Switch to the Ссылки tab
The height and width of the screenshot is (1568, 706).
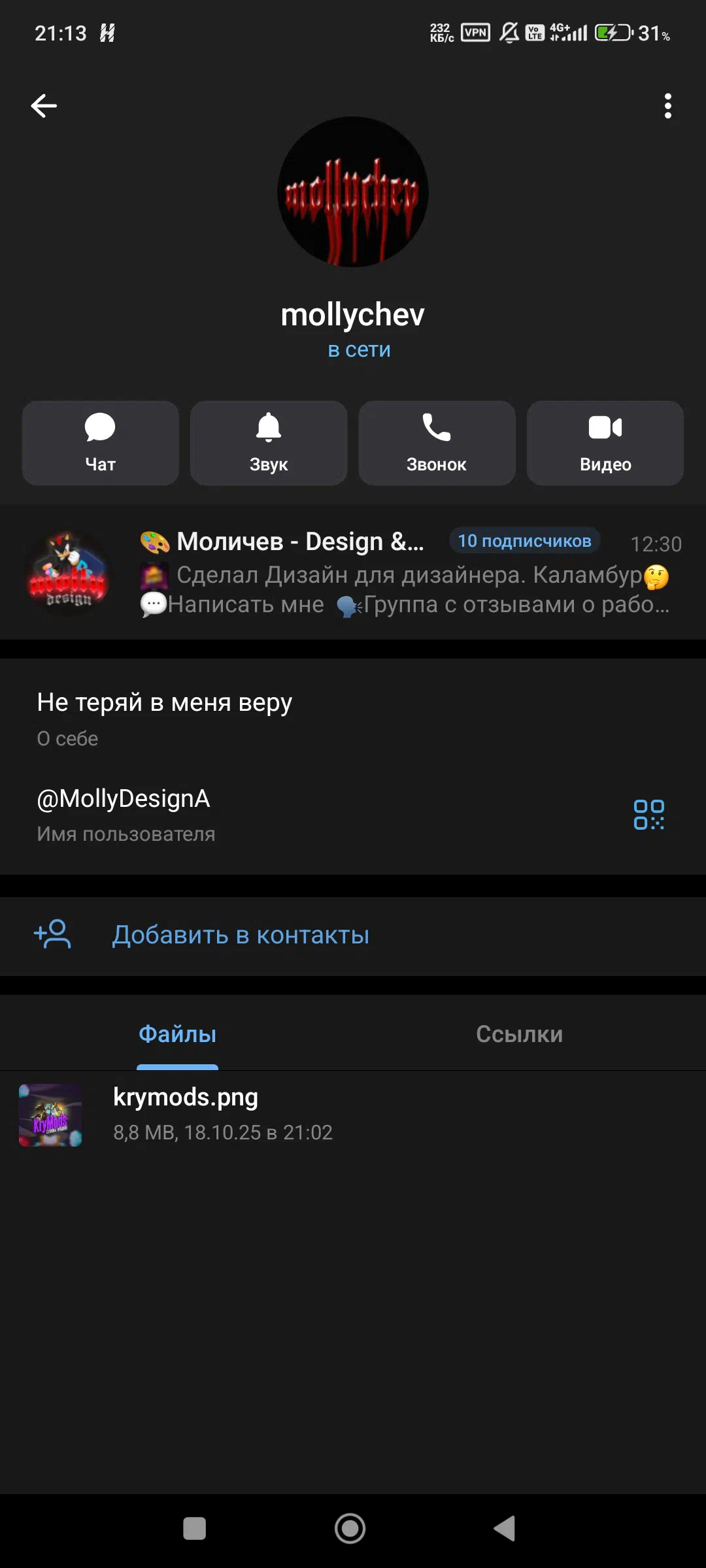click(x=519, y=1034)
